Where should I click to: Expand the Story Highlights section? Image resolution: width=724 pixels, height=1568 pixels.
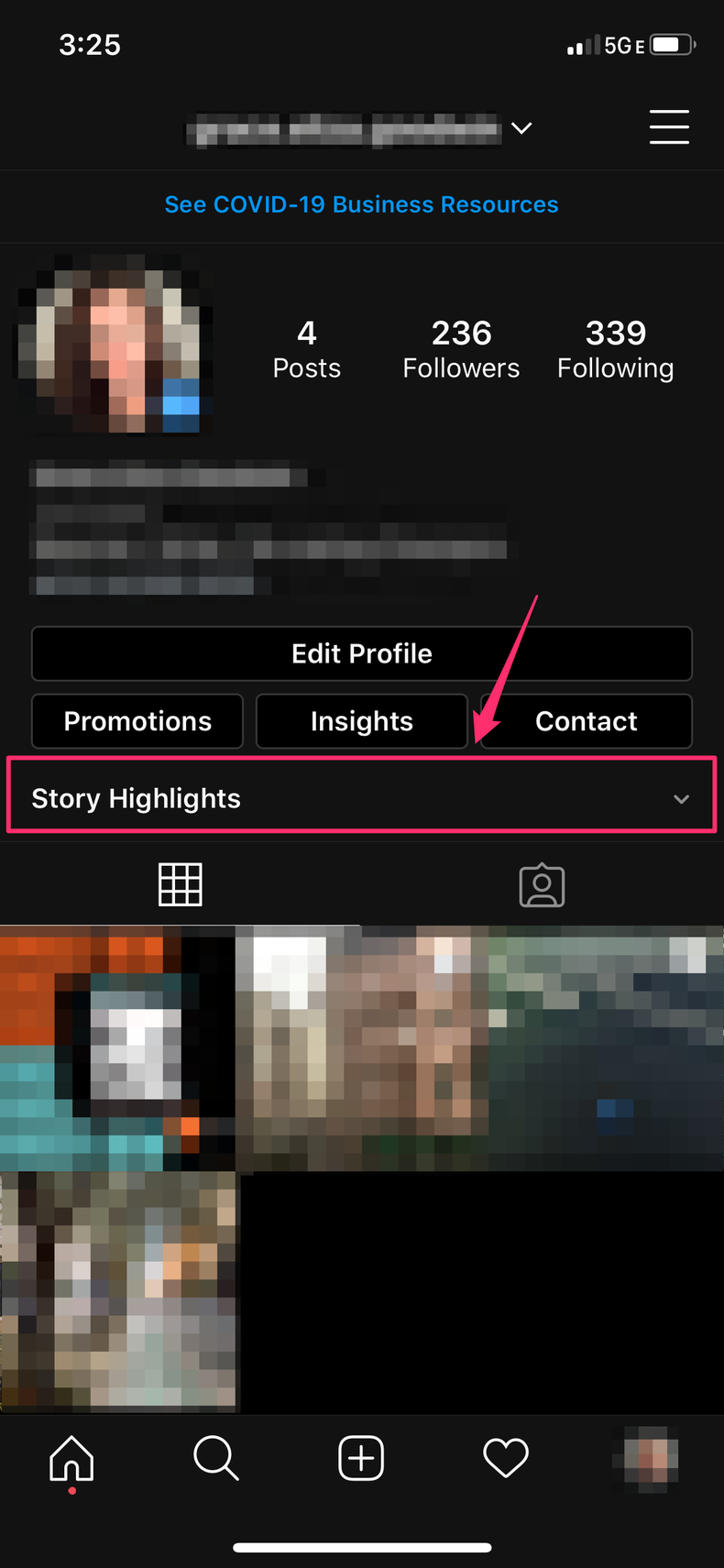pyautogui.click(x=361, y=797)
